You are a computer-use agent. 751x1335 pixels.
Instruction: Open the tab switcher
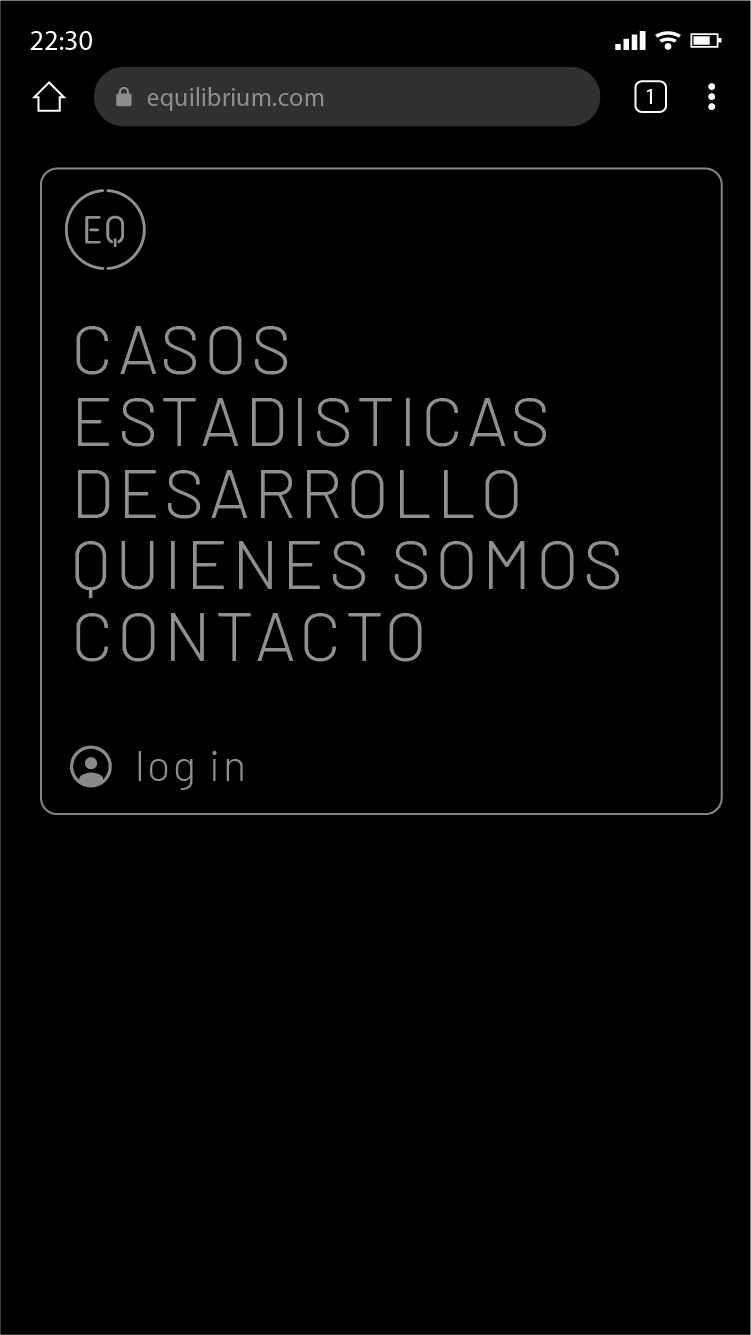click(650, 97)
